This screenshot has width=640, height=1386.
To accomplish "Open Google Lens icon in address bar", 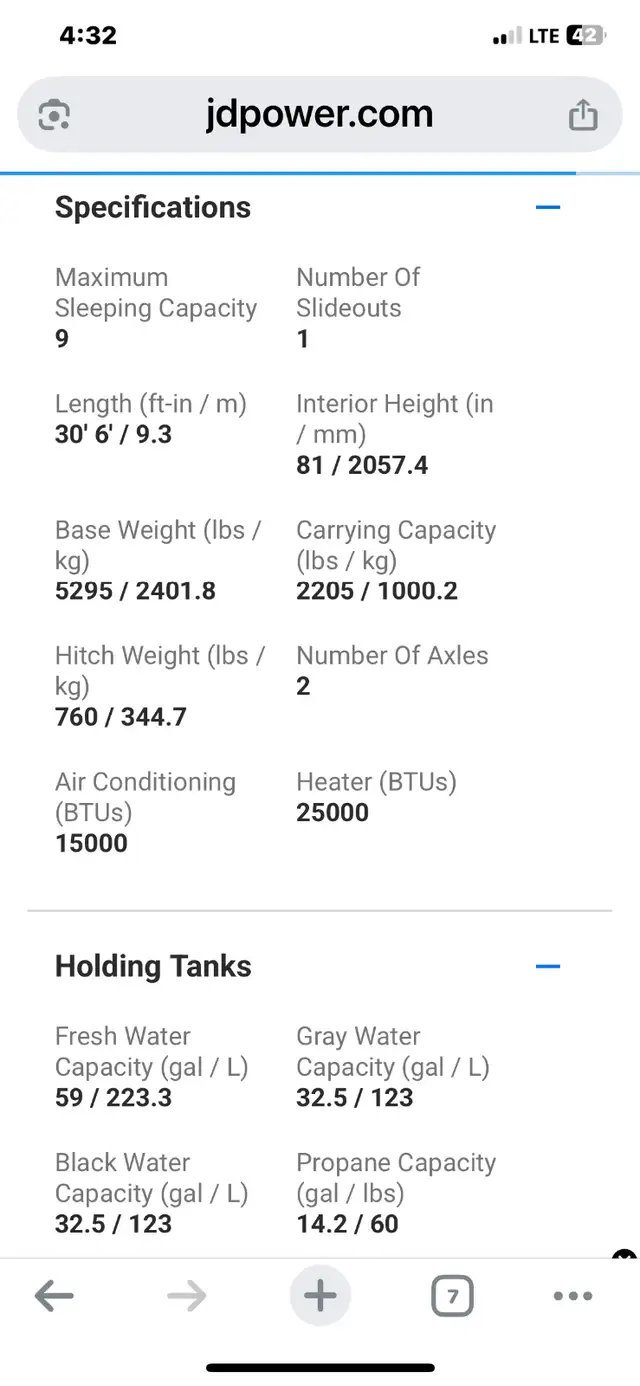I will tap(54, 116).
